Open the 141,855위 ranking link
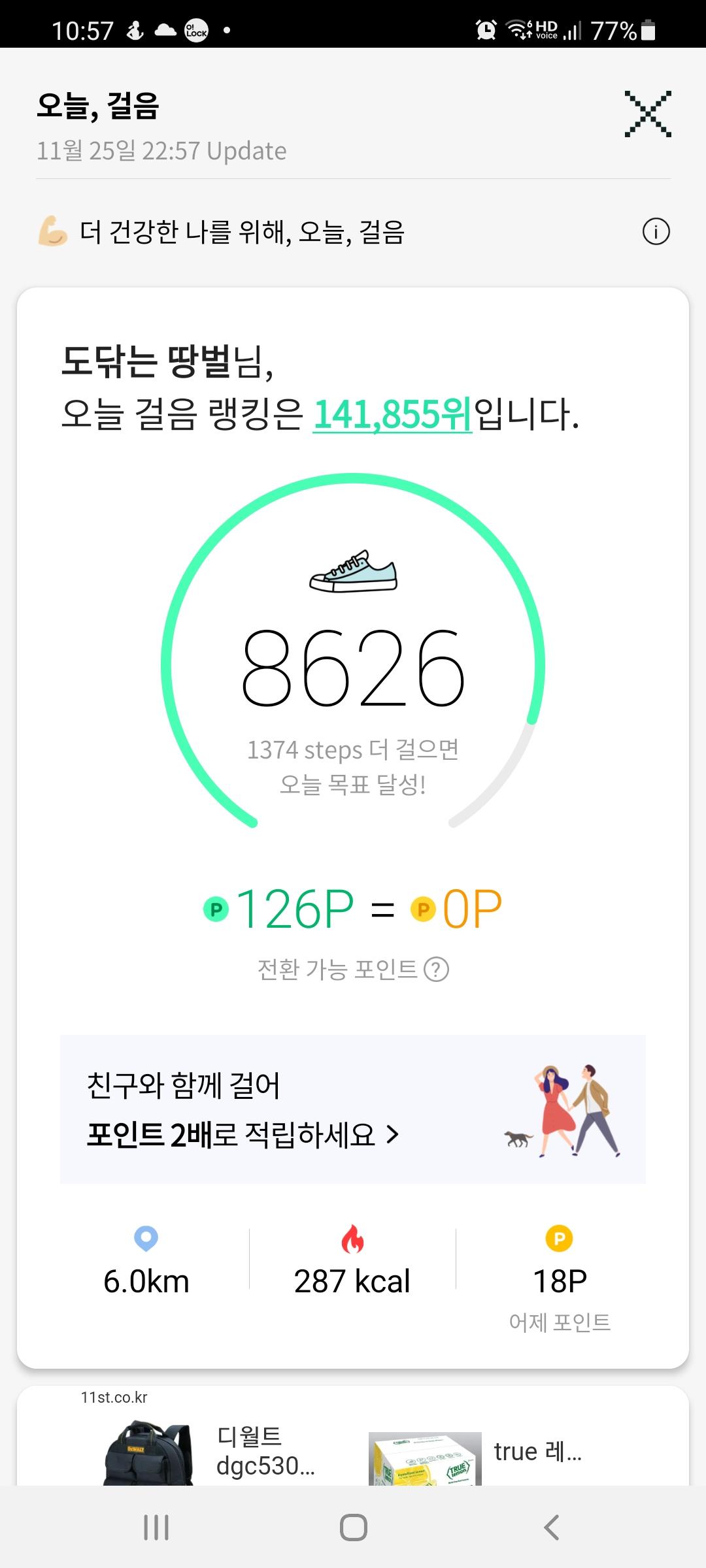 (392, 414)
